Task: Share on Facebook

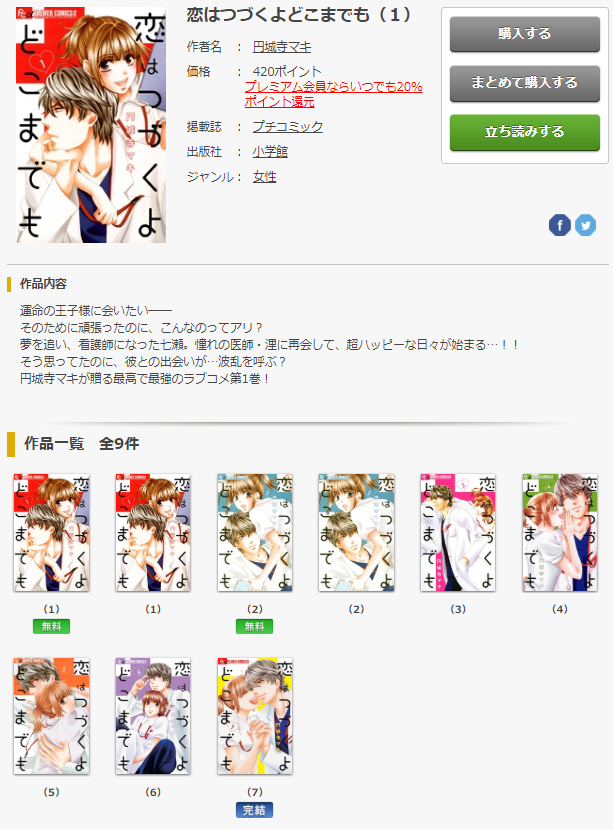Action: point(559,225)
